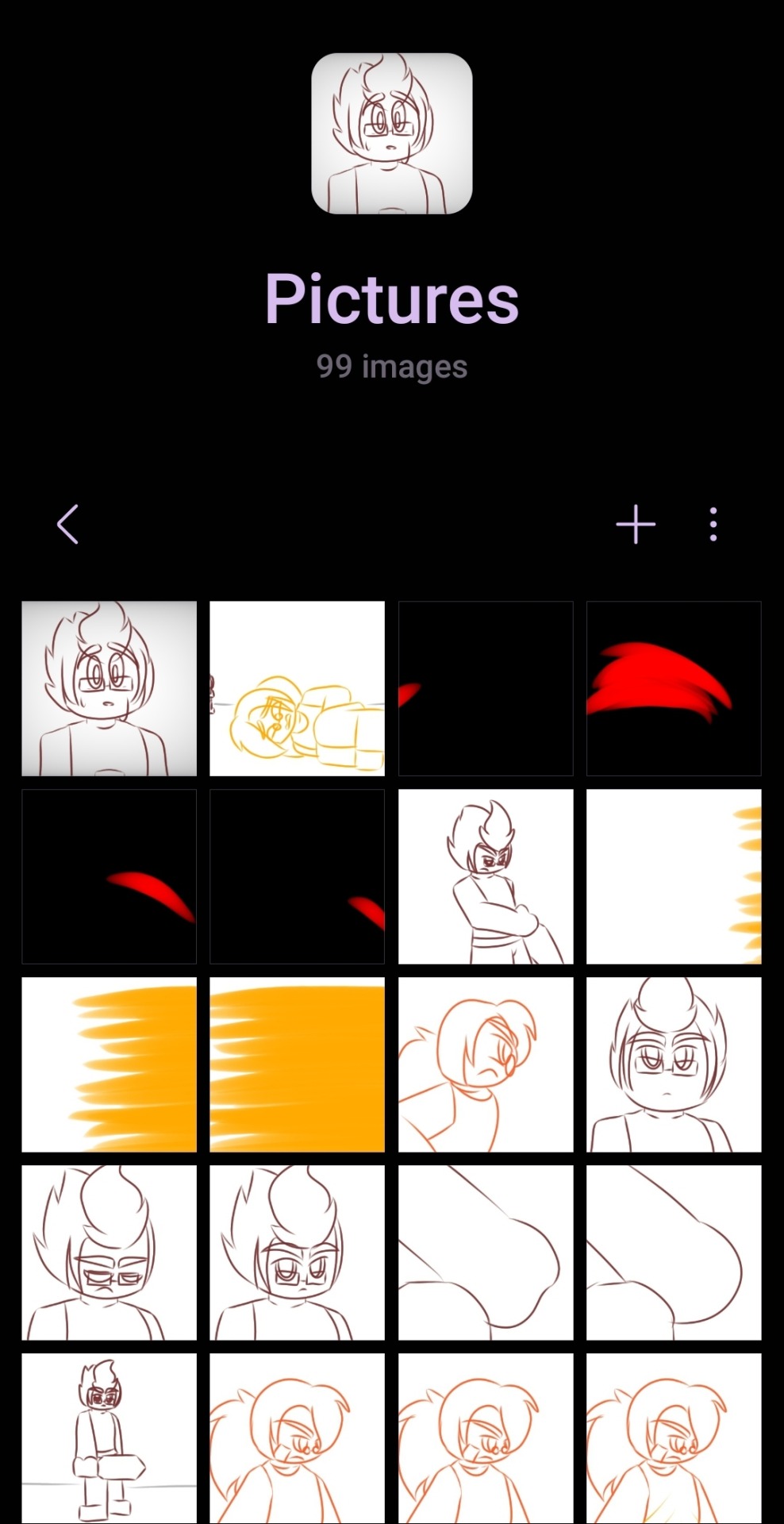Open the large red brush stroke picture
Screen dimensions: 784x1524
673,688
